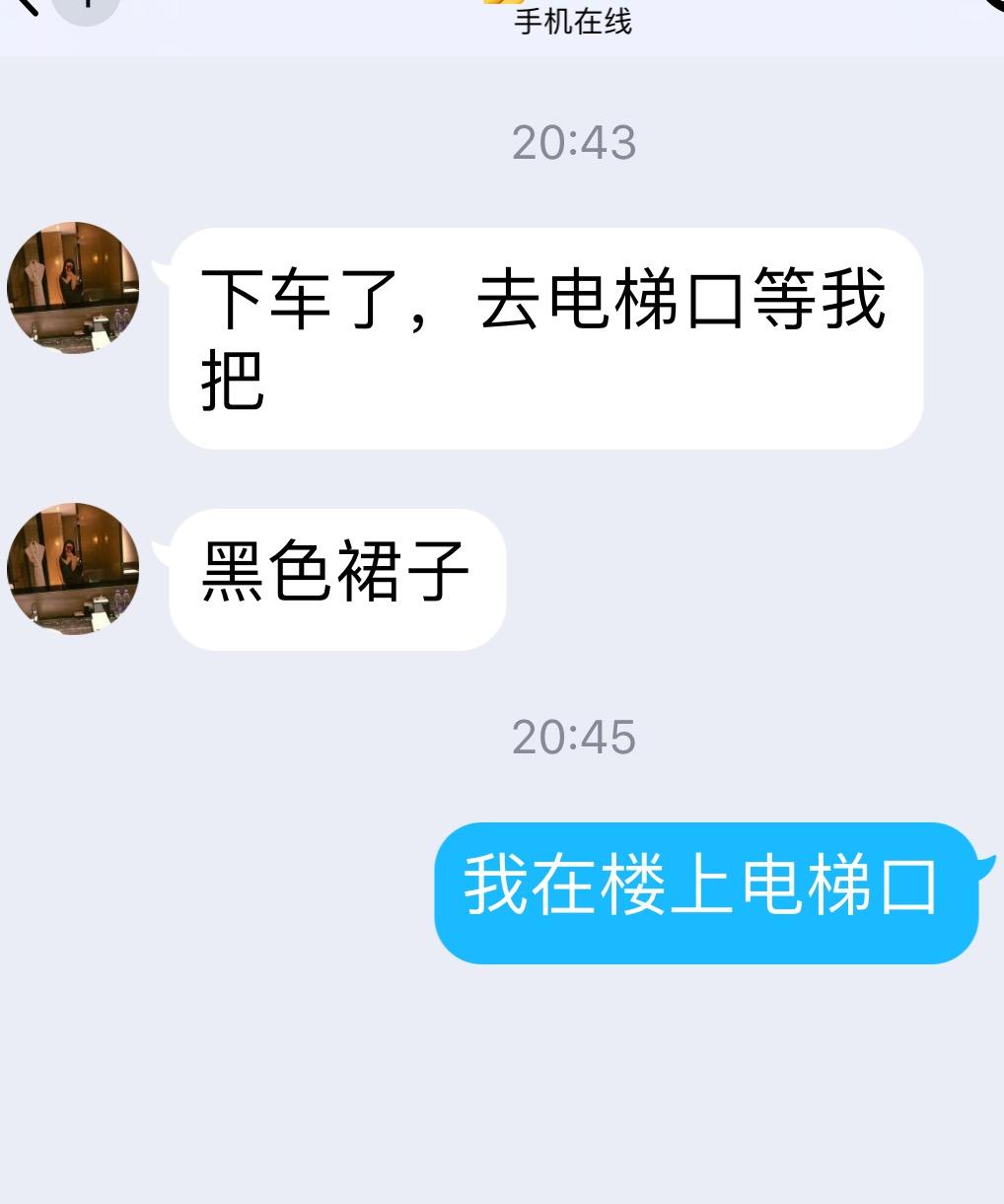The image size is (1004, 1204).
Task: Open sender's avatar beside the elevator message
Action: 73,288
